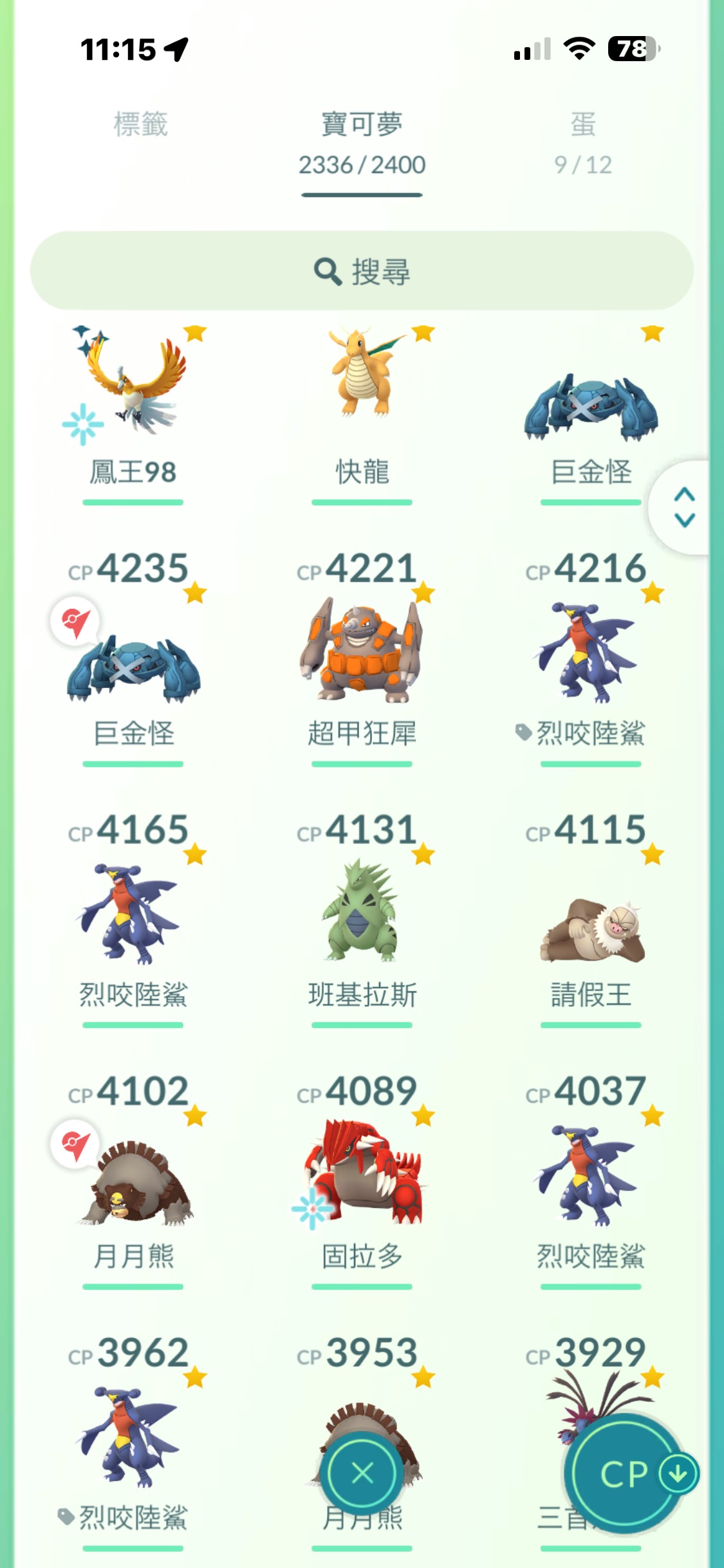Open 烈咬陸鯊 with CP 4037
This screenshot has width=724, height=1568.
pyautogui.click(x=590, y=1178)
